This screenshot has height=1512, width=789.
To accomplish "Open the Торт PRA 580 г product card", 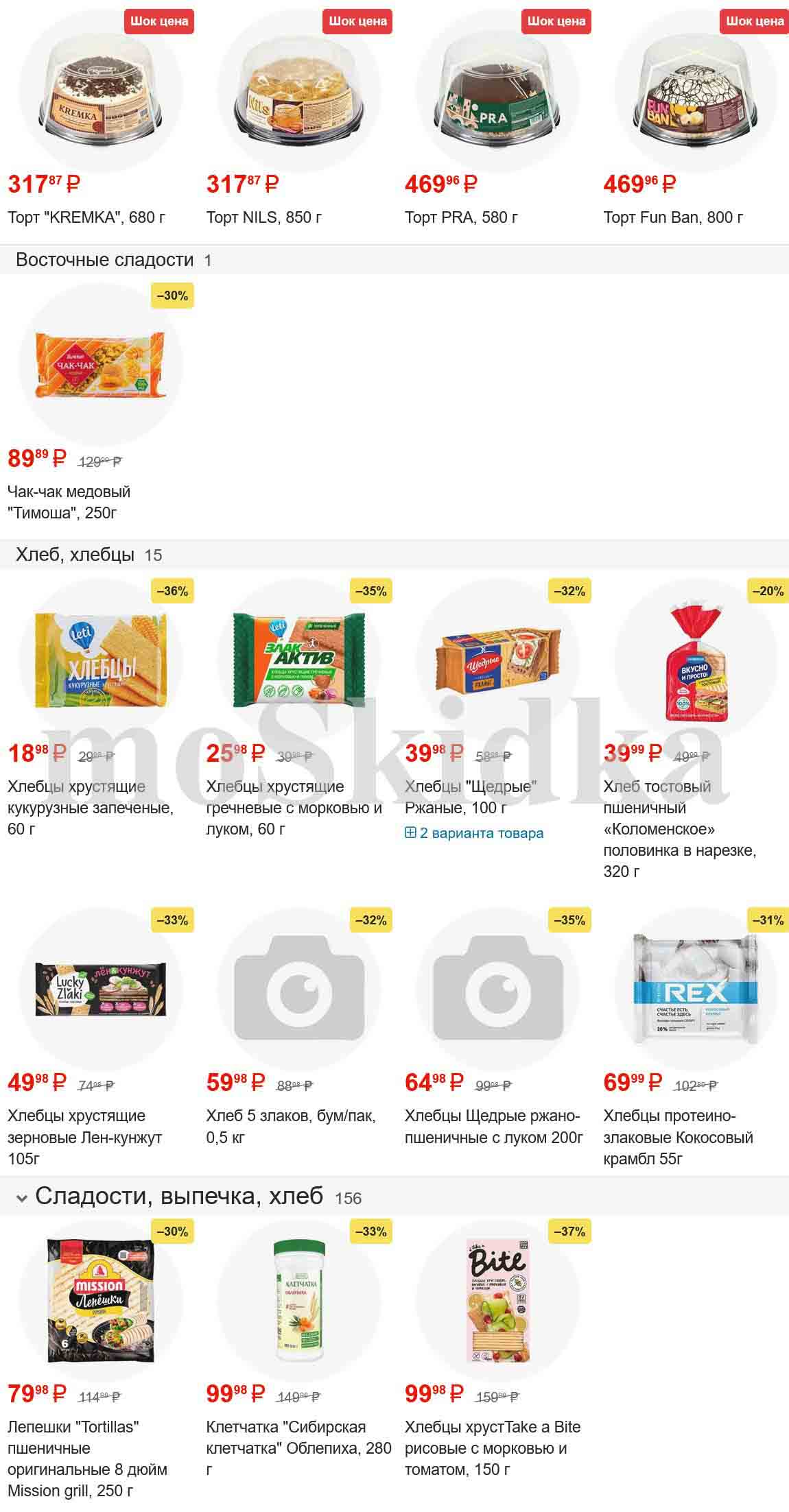I will [461, 218].
